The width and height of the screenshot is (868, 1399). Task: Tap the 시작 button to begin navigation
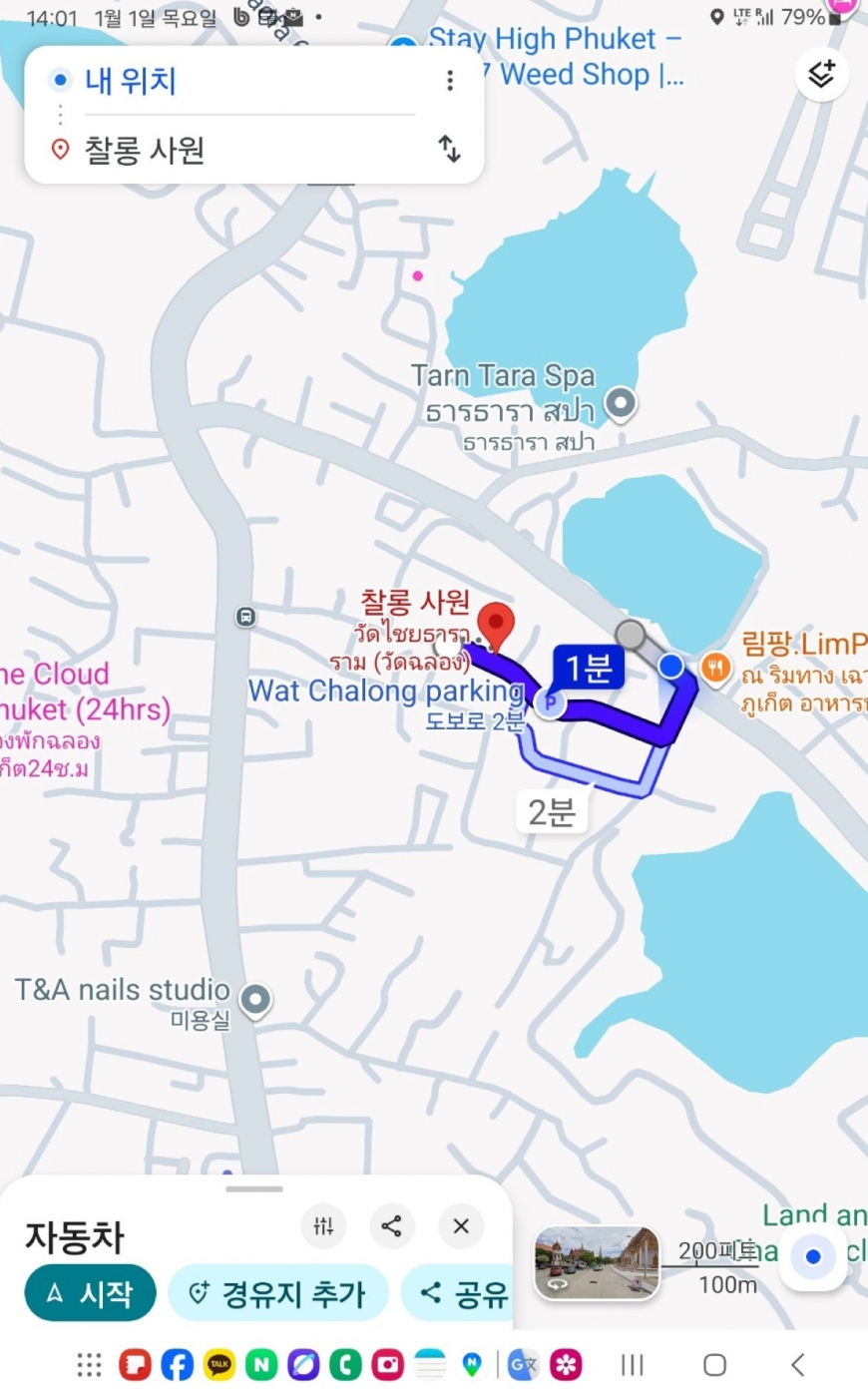point(91,1293)
